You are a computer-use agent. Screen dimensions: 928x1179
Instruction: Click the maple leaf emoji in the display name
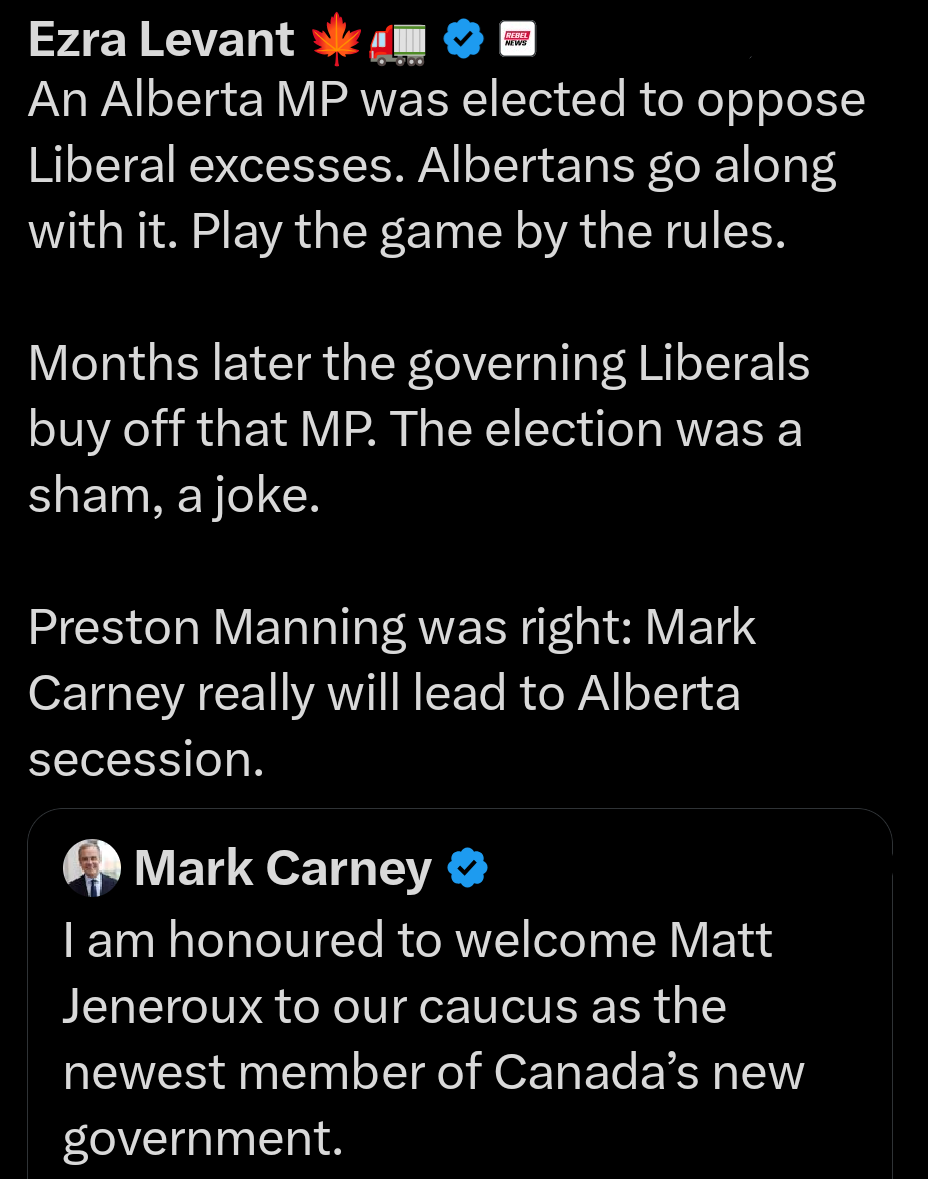pos(335,39)
